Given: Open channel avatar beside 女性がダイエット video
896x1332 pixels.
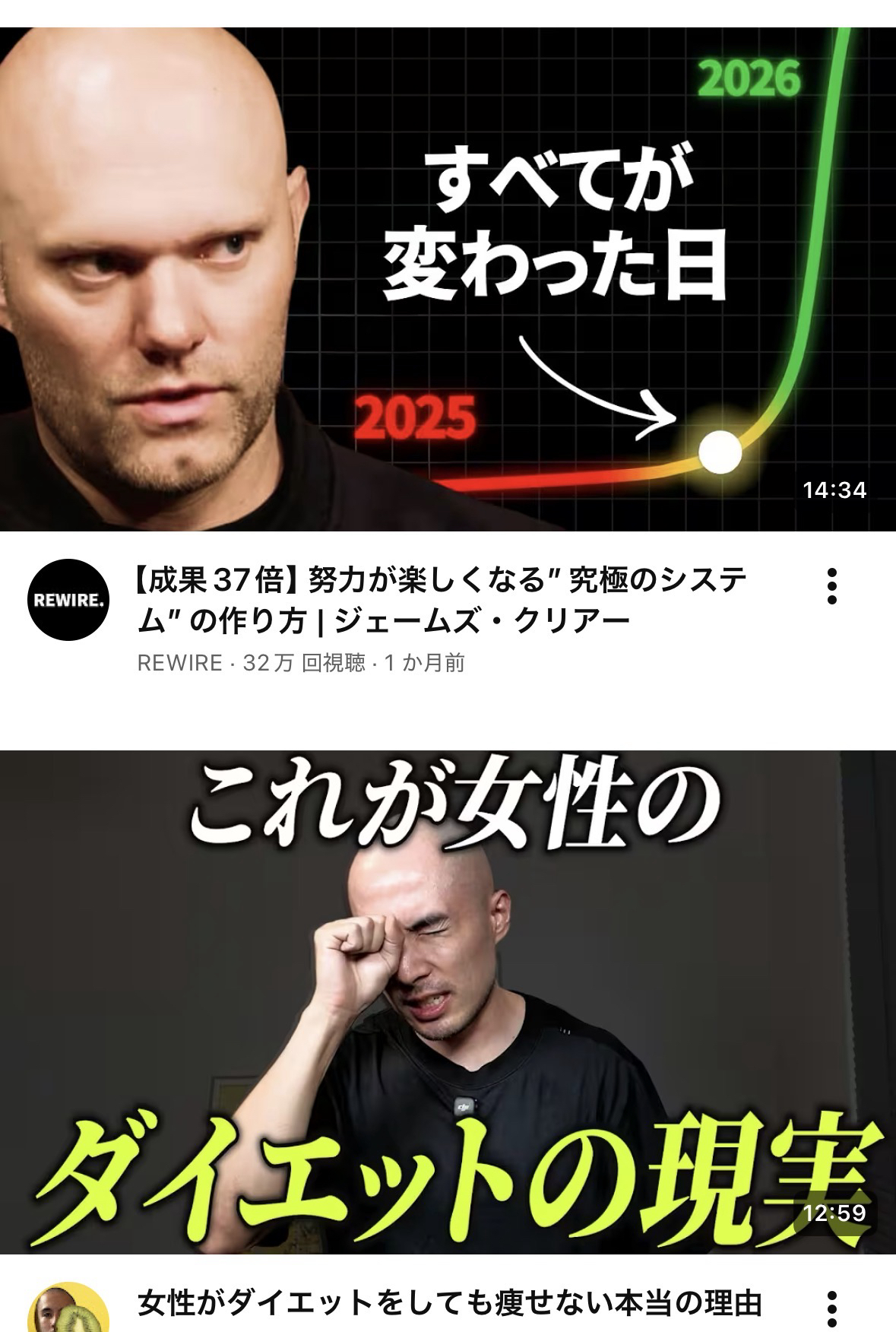Looking at the screenshot, I should pos(68,1309).
